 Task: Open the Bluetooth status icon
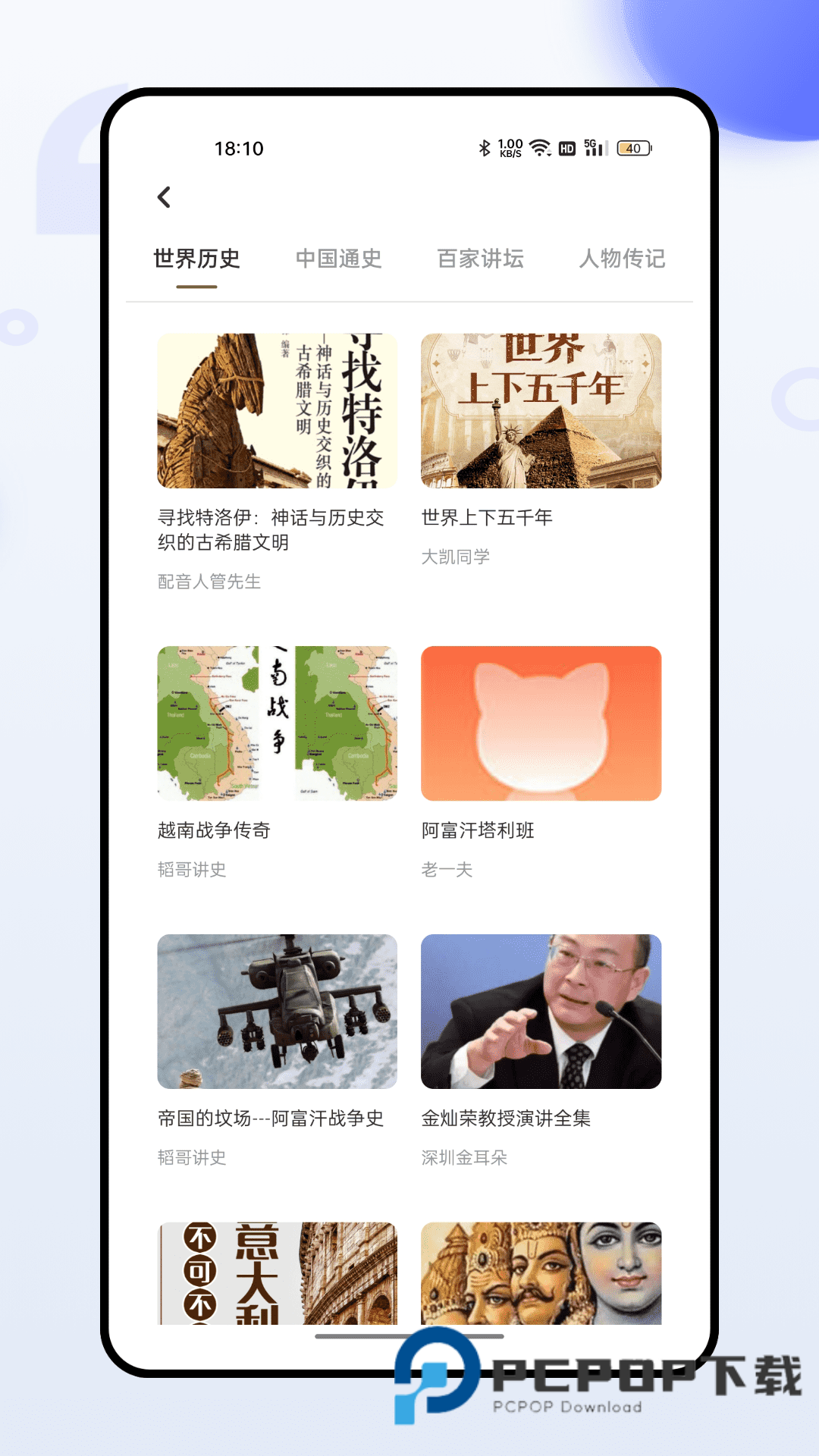[486, 148]
